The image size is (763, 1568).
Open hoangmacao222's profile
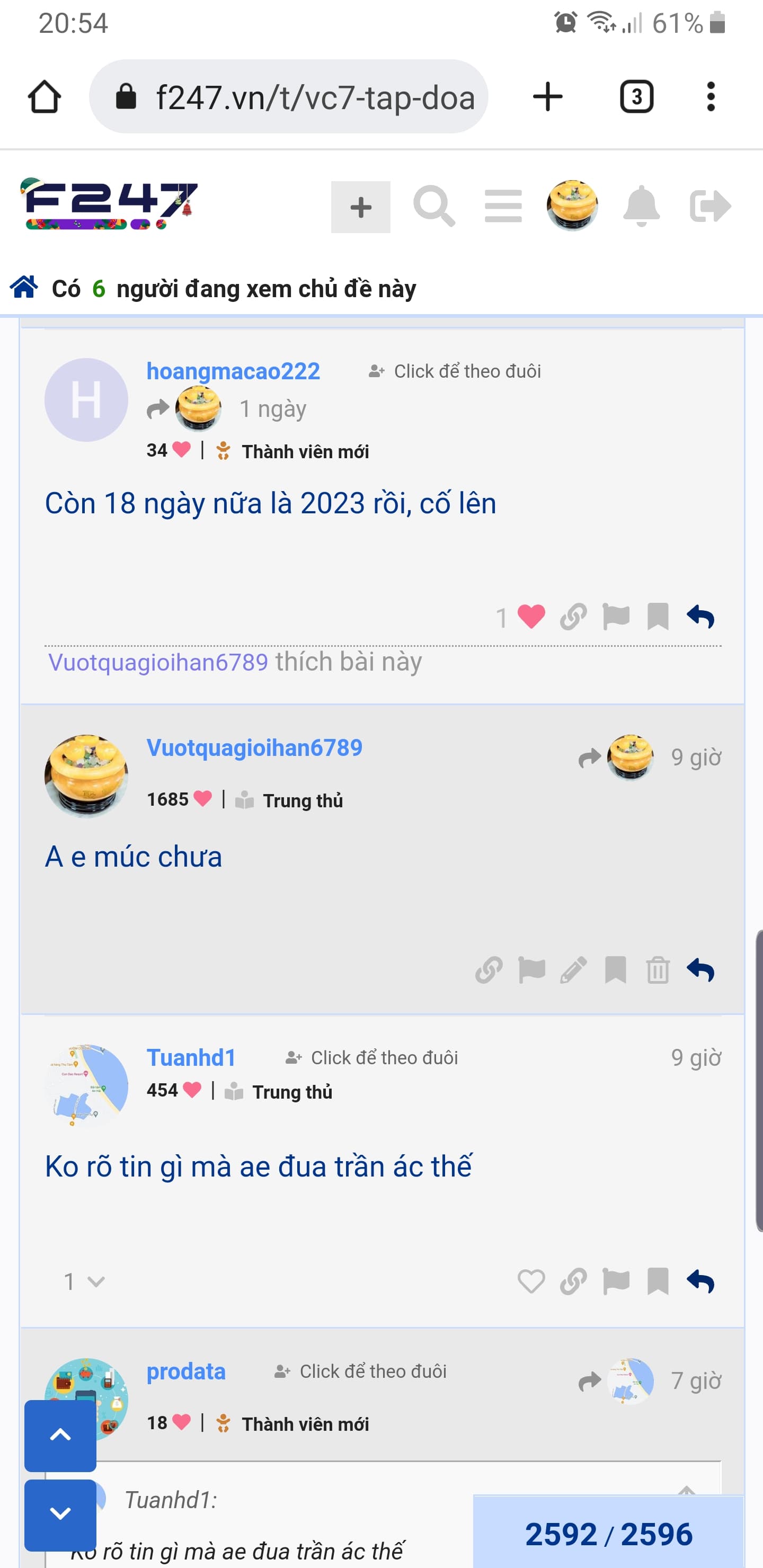233,371
